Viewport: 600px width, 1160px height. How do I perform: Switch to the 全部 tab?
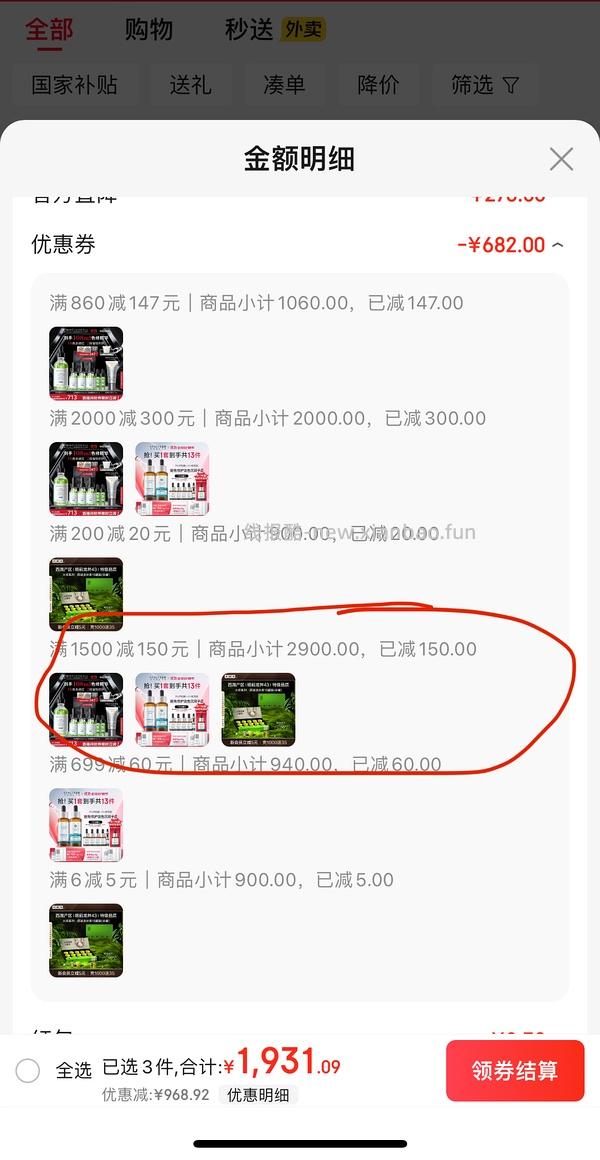point(49,29)
